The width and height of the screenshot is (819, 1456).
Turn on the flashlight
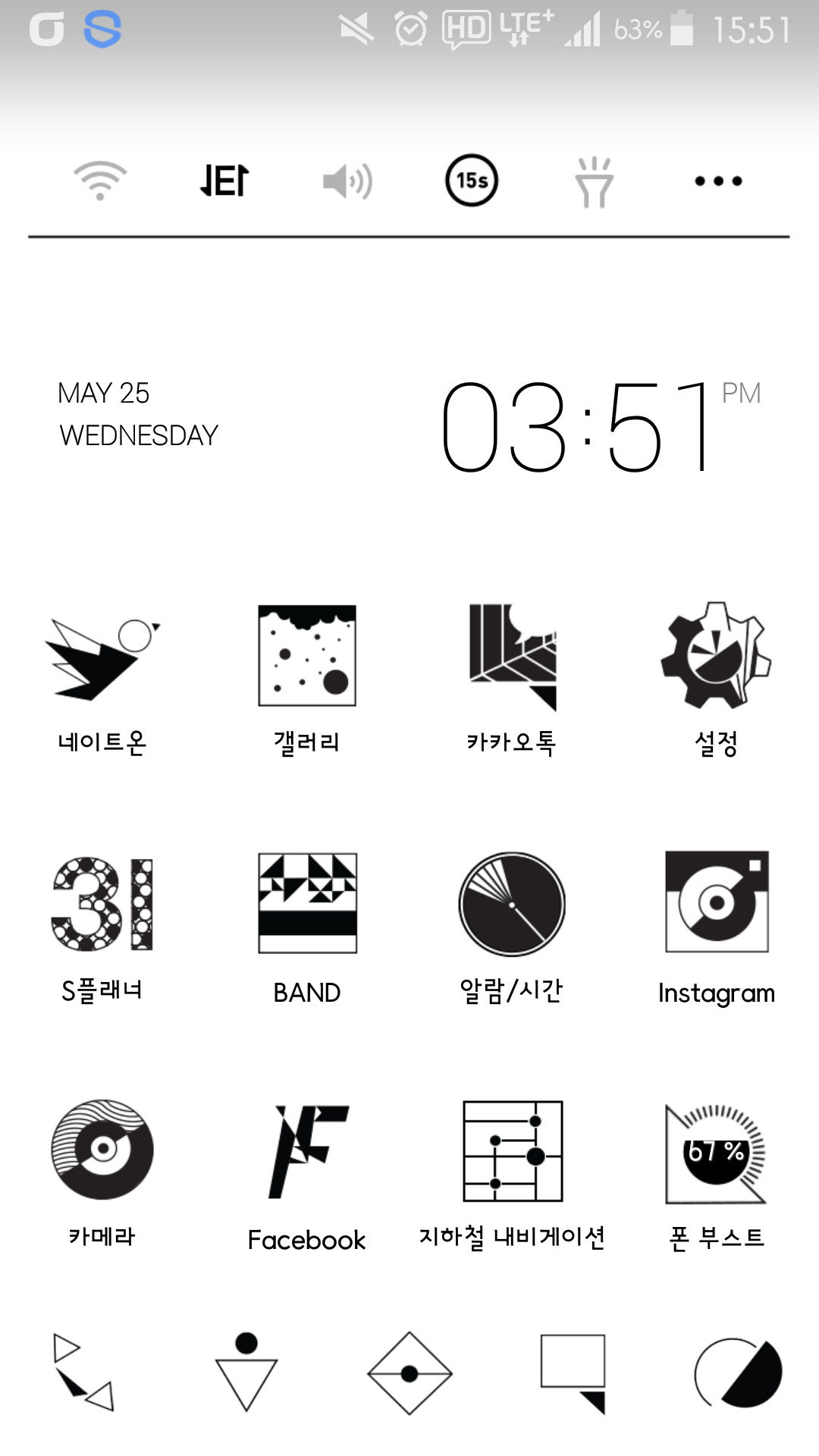point(594,182)
